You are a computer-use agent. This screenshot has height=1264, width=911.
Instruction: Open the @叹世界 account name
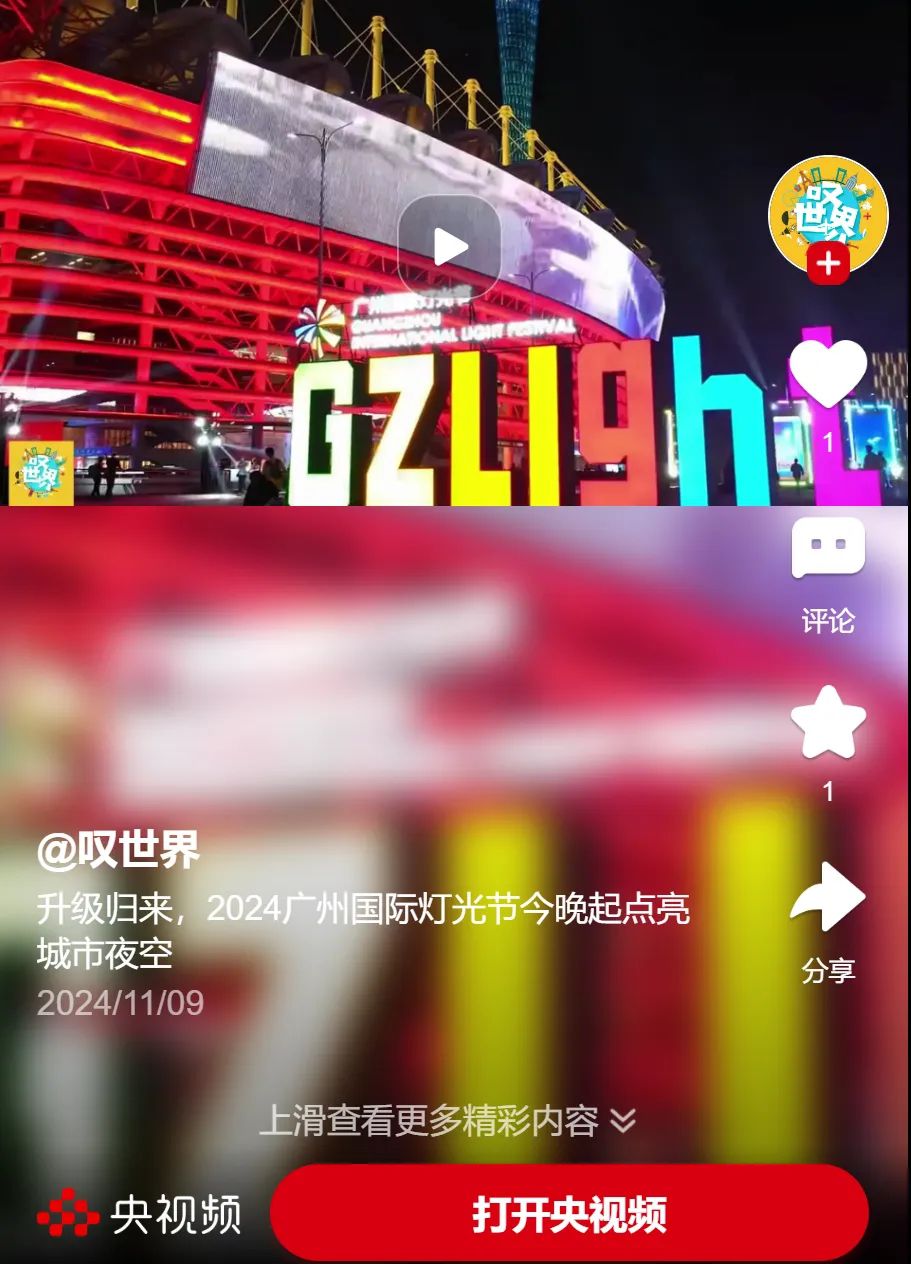(118, 851)
